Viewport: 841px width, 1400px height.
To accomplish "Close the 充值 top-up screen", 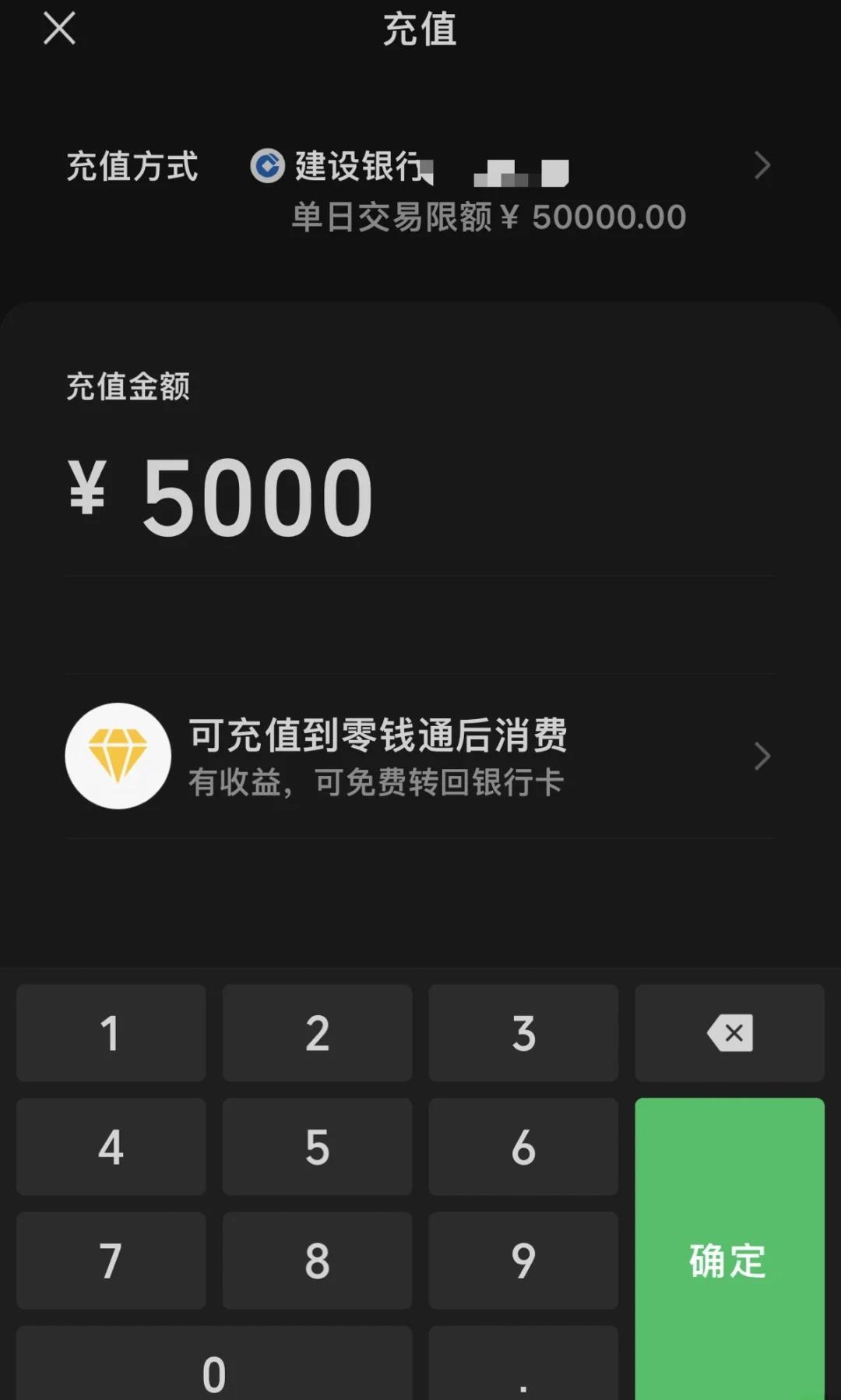I will point(59,29).
